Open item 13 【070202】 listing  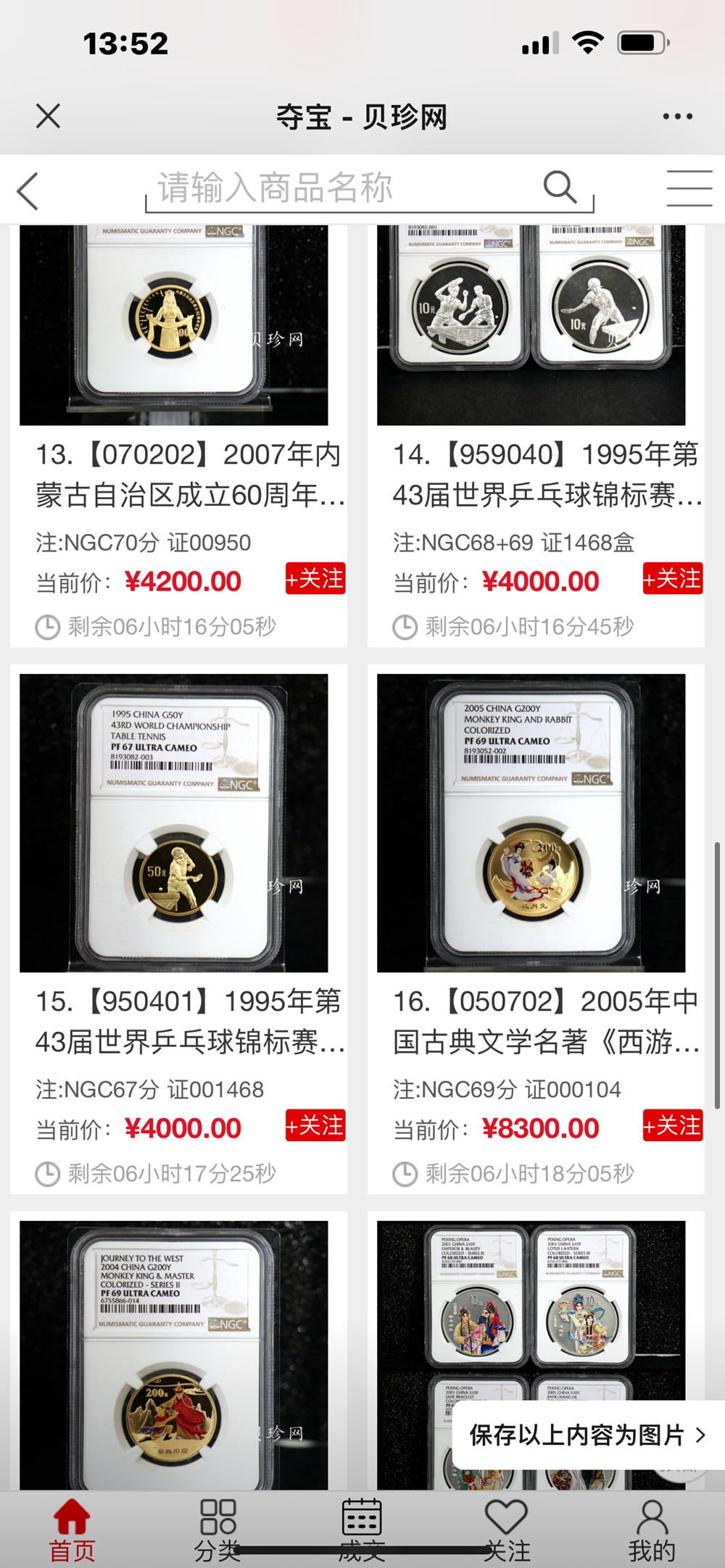[x=188, y=475]
